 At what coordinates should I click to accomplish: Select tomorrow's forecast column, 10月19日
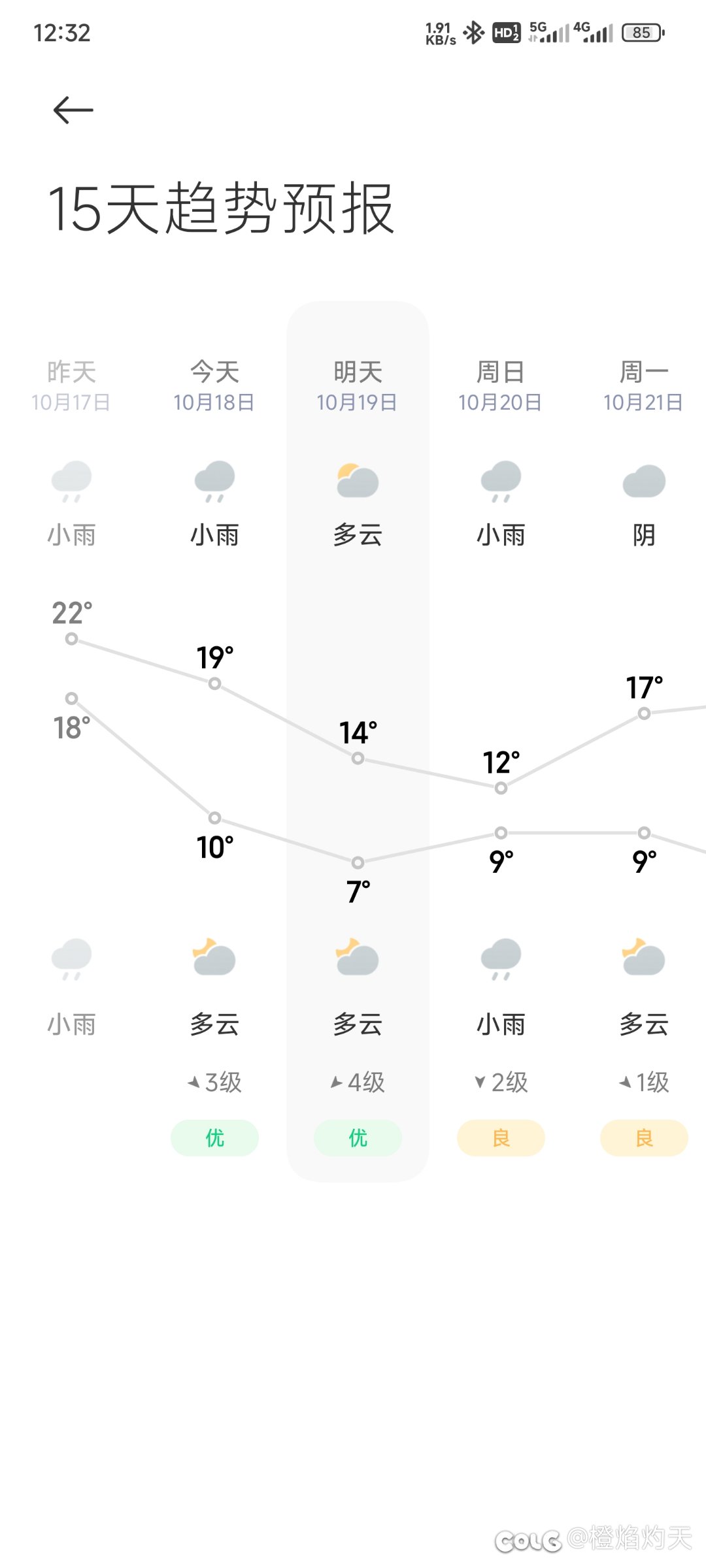[358, 742]
